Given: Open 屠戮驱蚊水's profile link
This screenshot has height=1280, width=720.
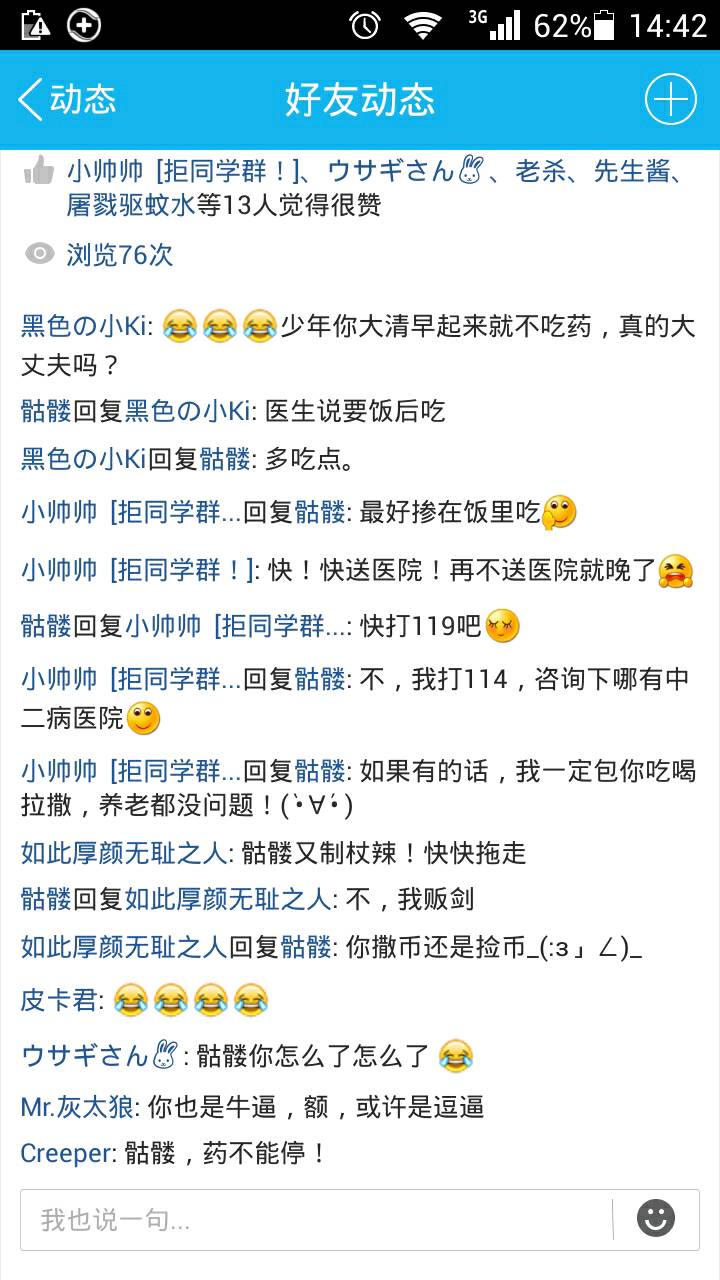Looking at the screenshot, I should click(130, 206).
